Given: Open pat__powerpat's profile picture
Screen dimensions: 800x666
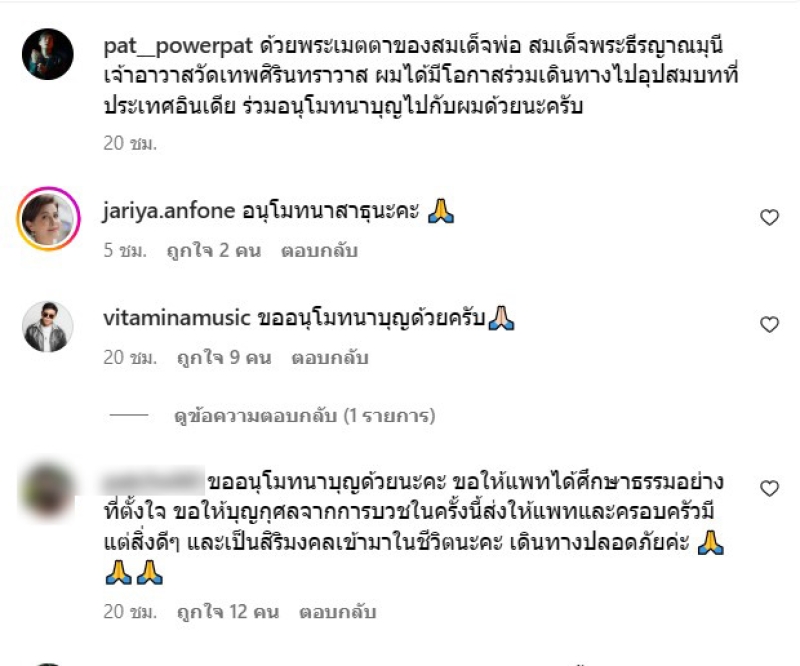Looking at the screenshot, I should [x=48, y=54].
